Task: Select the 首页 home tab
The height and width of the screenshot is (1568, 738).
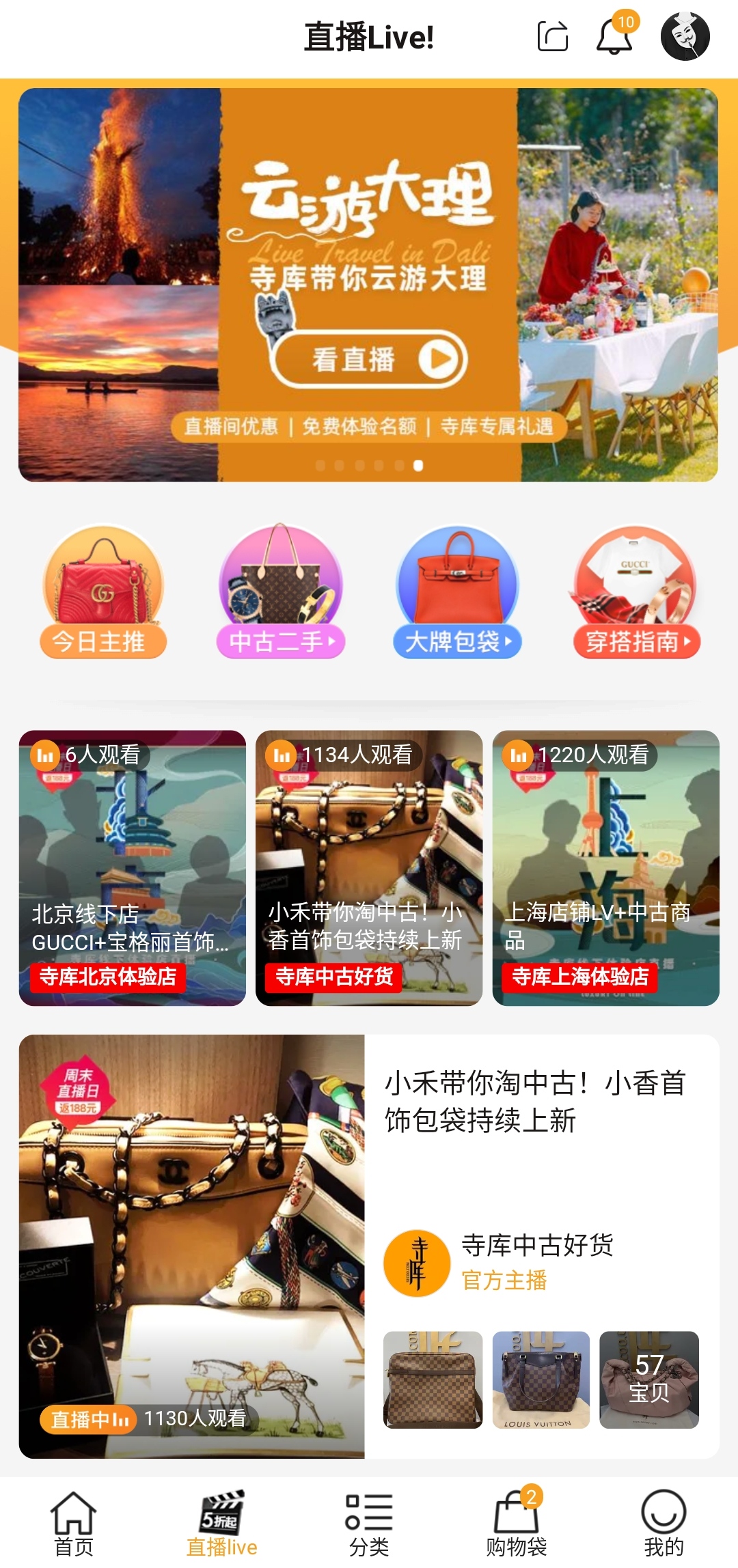Action: pyautogui.click(x=73, y=1512)
